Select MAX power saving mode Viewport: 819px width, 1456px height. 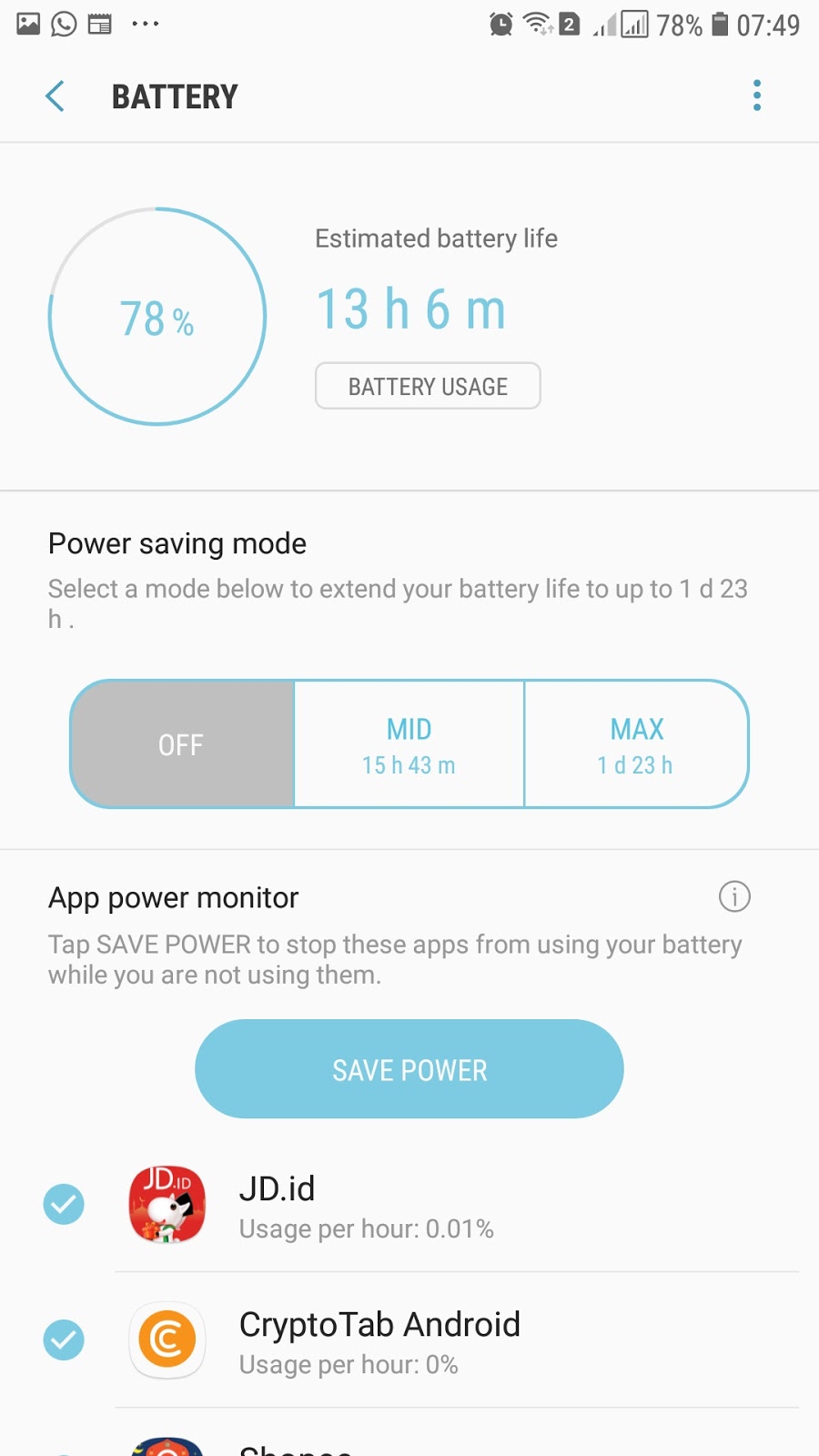(x=637, y=743)
